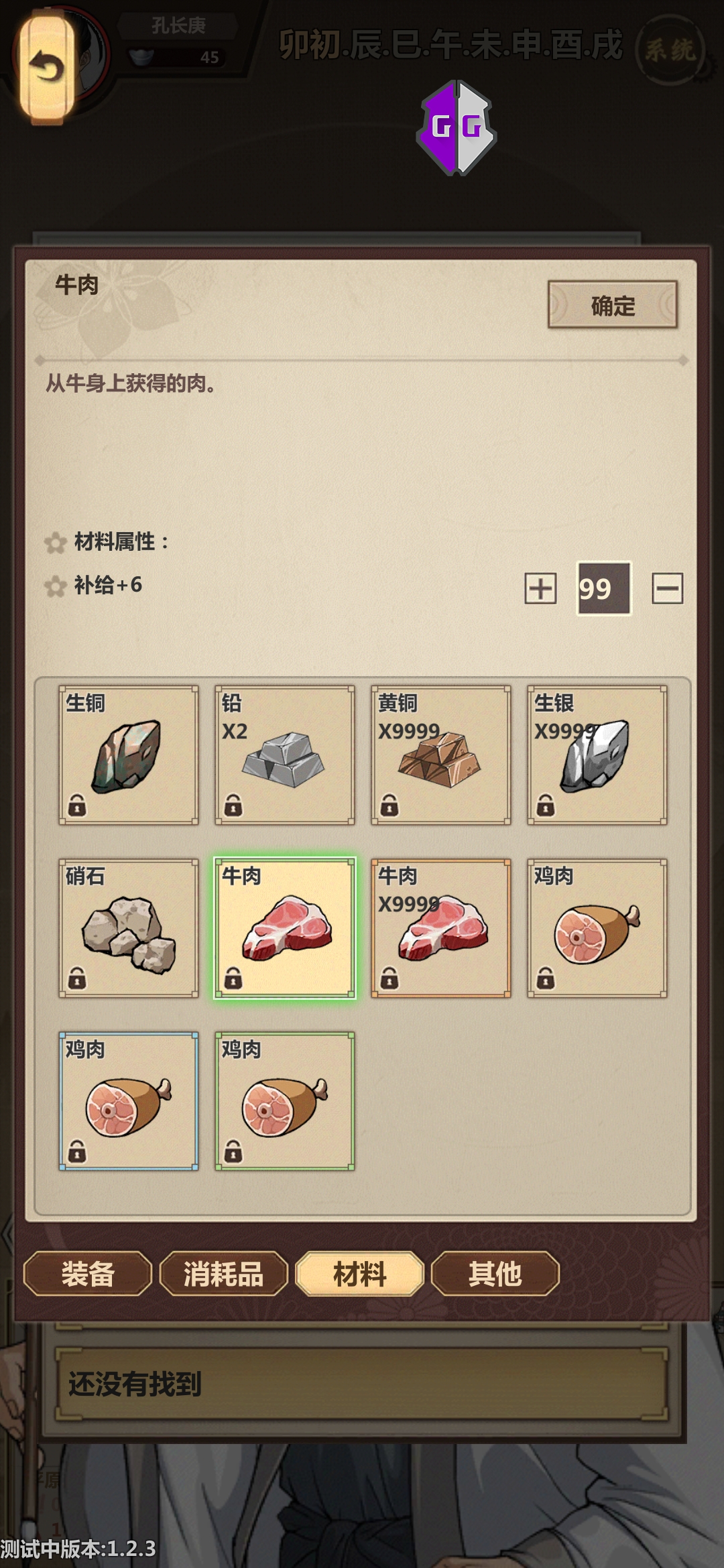Screen dimensions: 724x1568
Task: Select the 铅 X2 material tile
Action: point(285,755)
